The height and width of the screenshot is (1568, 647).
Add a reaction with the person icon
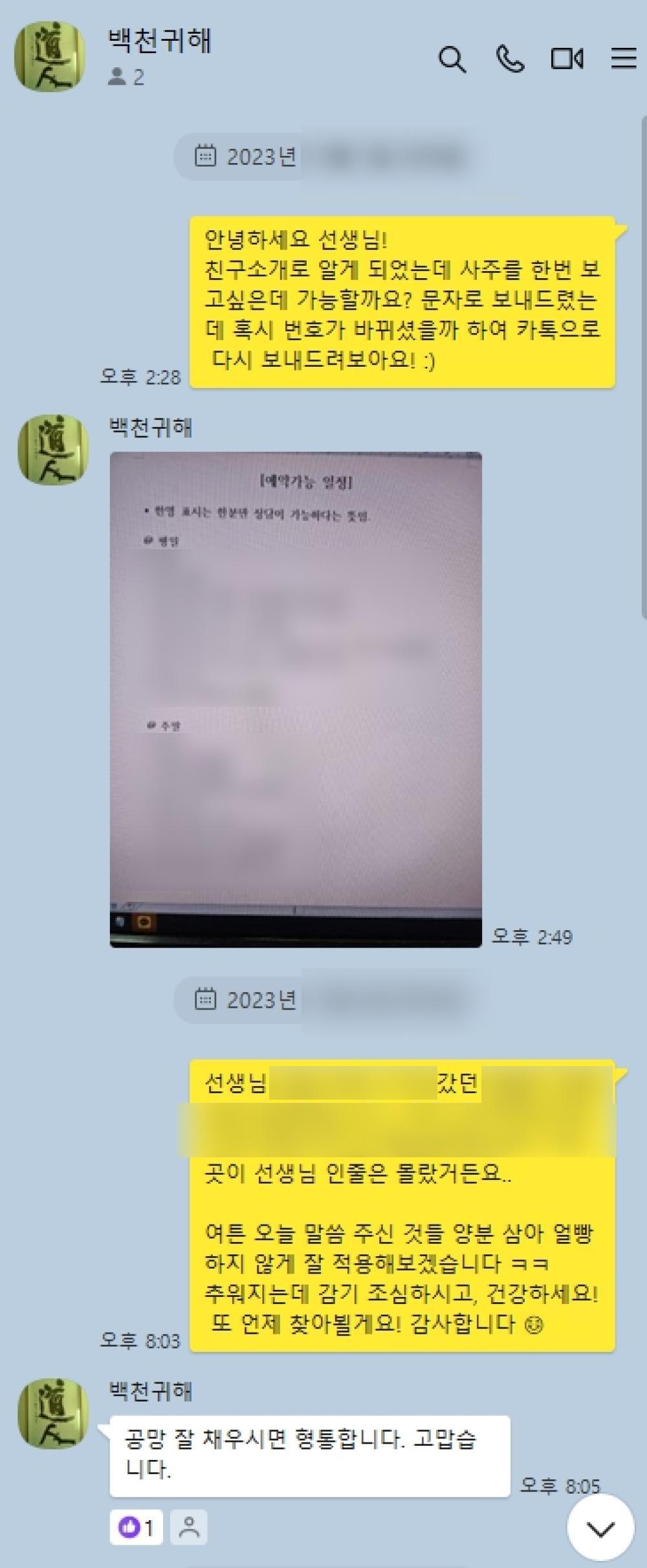point(189,1528)
